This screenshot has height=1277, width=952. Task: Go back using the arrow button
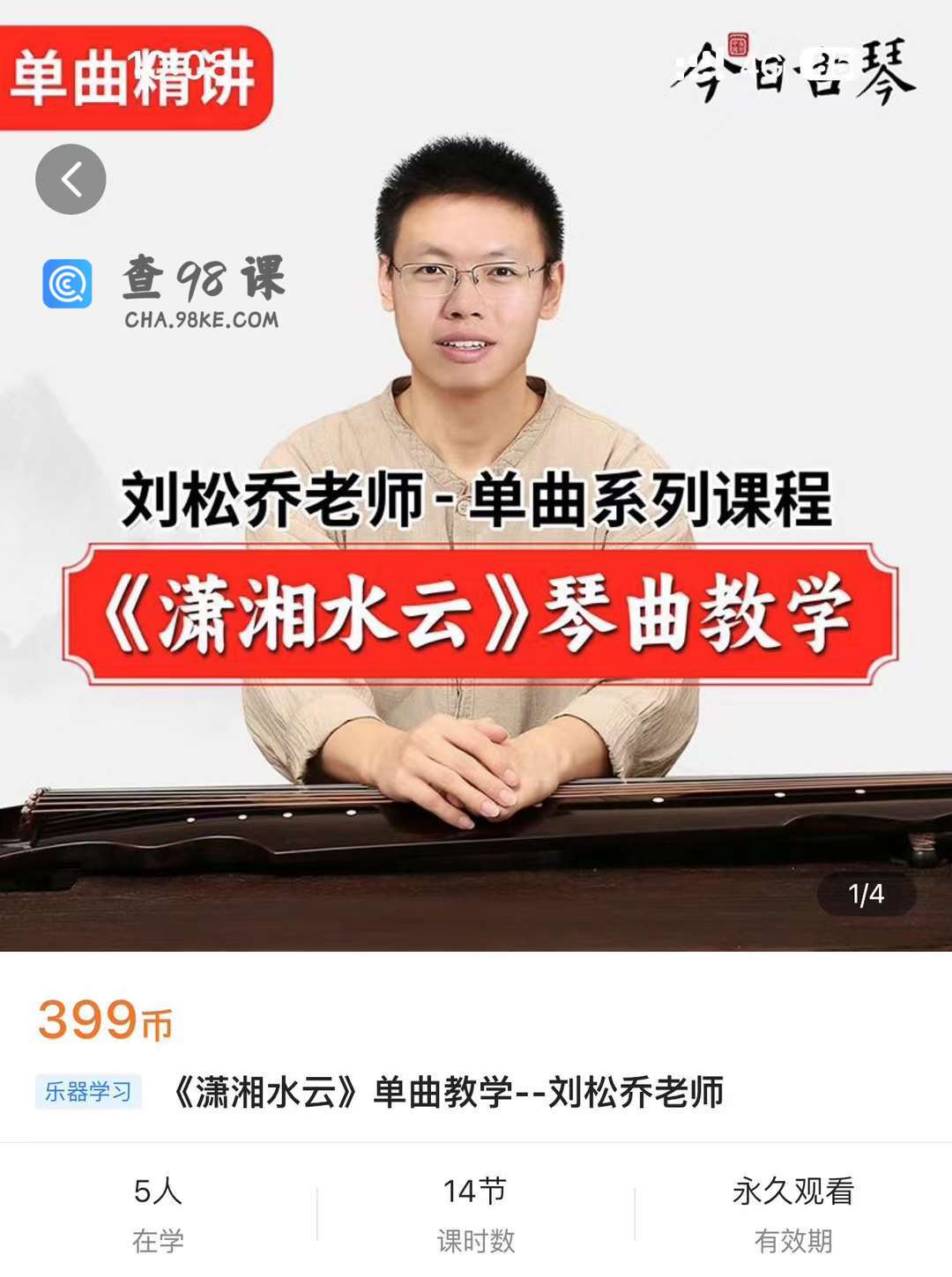point(71,180)
